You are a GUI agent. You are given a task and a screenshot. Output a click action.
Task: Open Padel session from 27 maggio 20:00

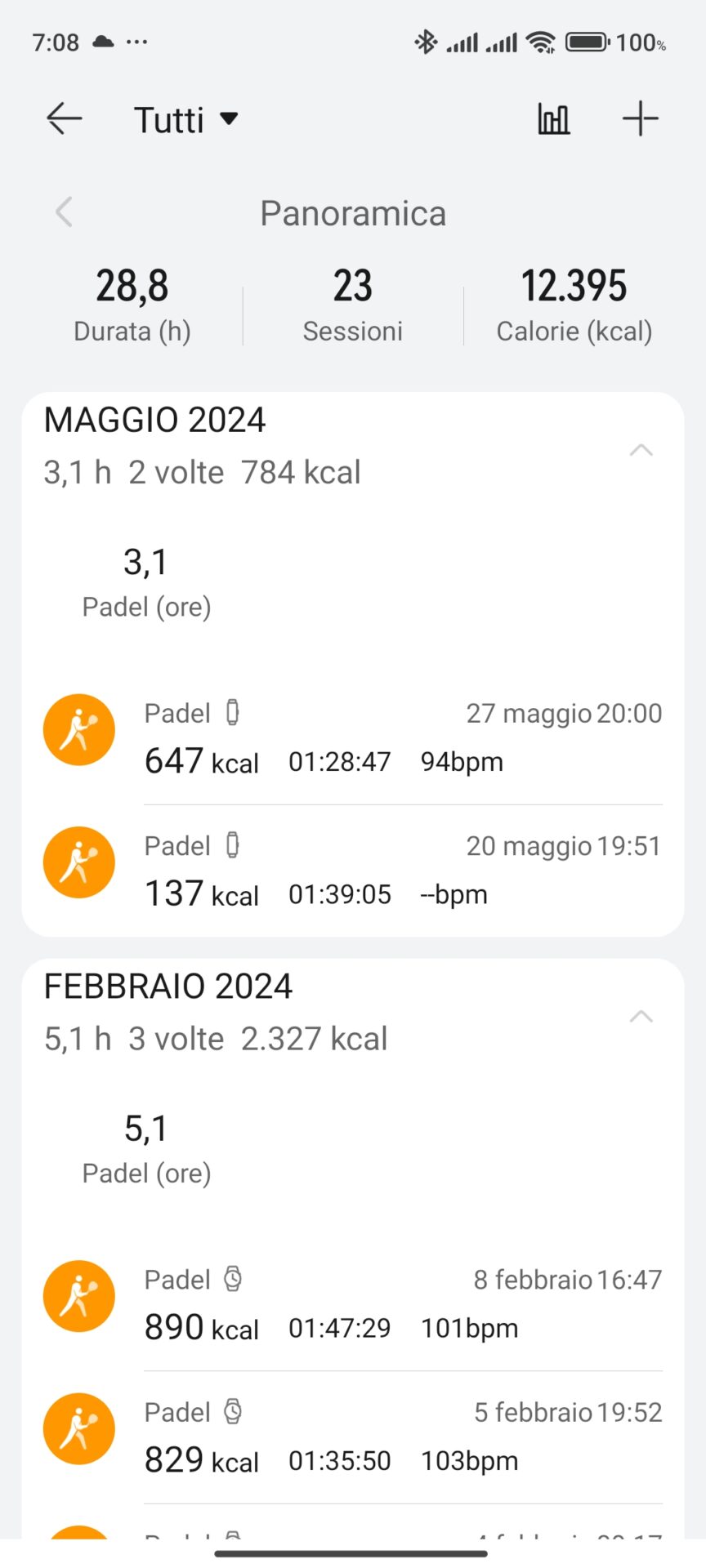click(x=353, y=737)
